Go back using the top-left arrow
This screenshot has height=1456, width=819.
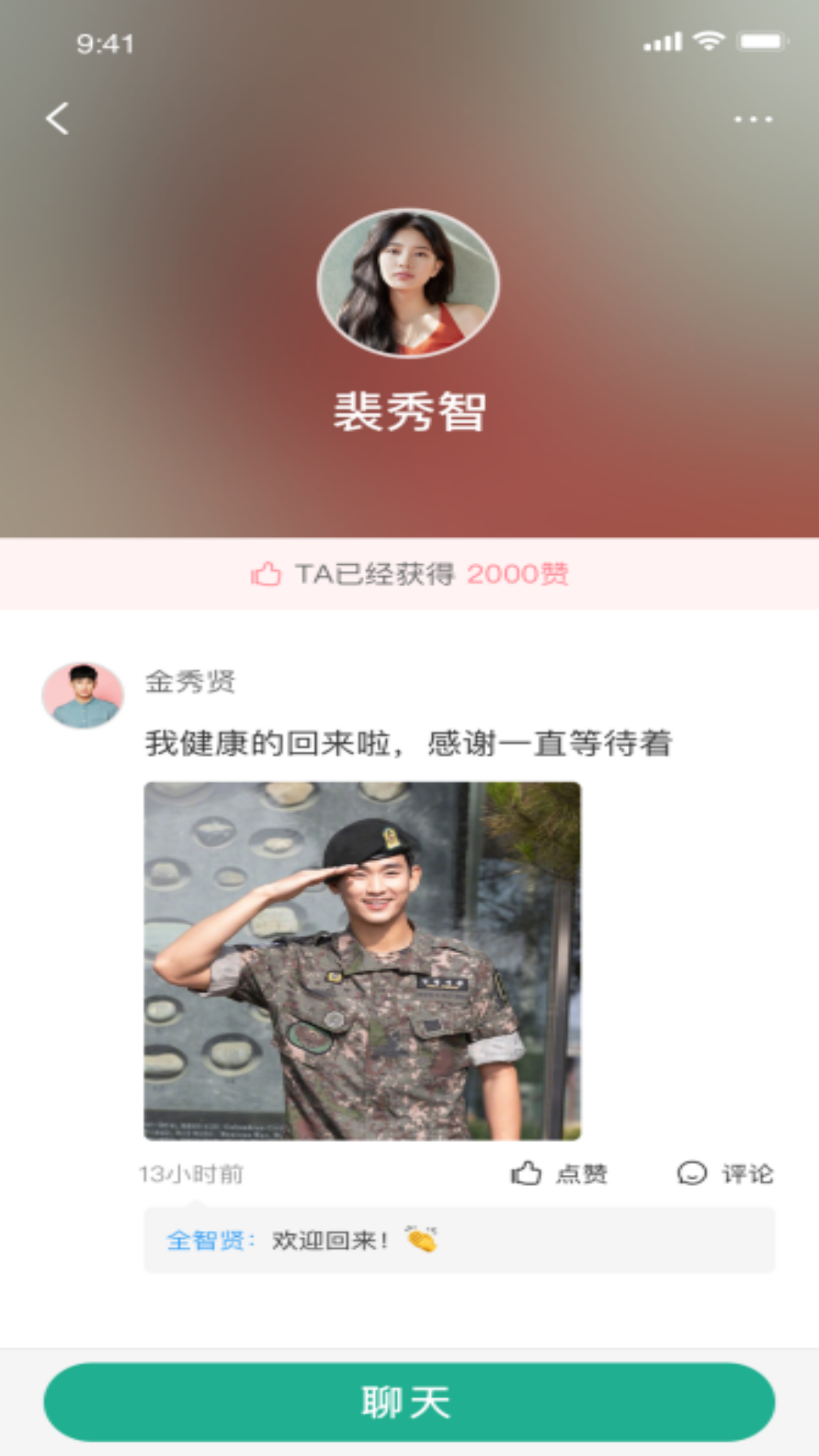pos(58,119)
